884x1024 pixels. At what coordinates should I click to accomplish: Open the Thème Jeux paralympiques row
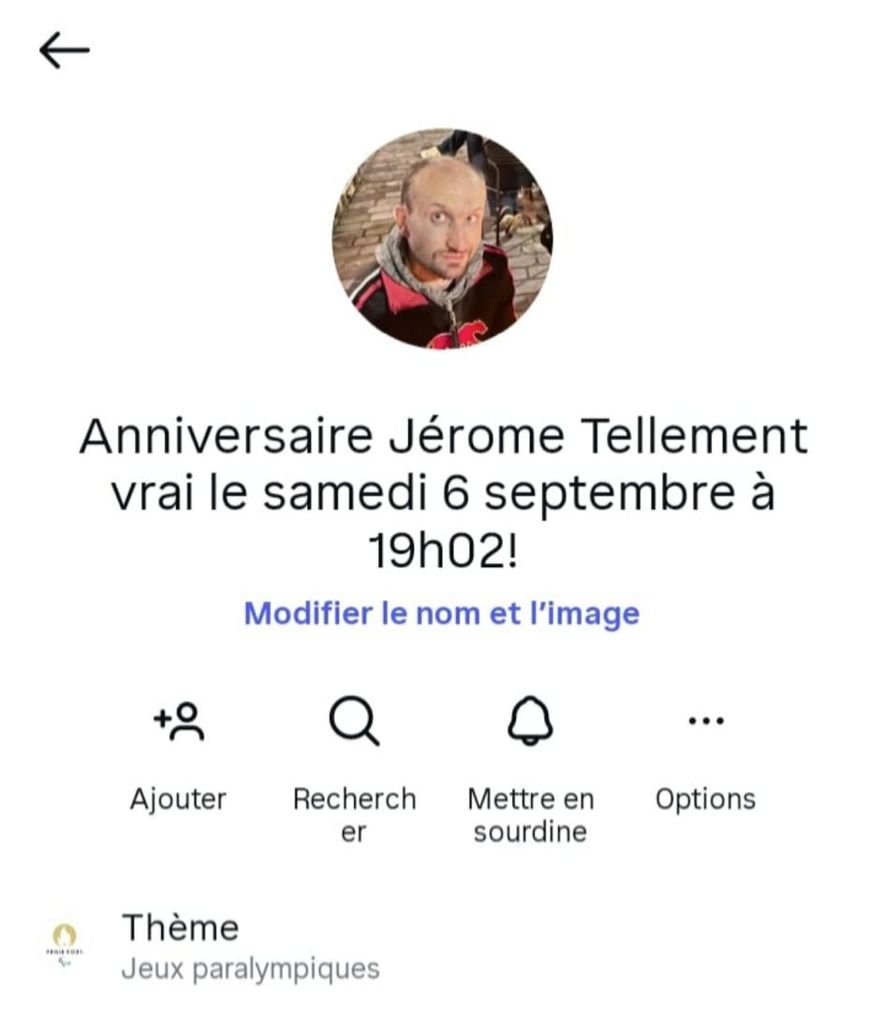pos(250,946)
